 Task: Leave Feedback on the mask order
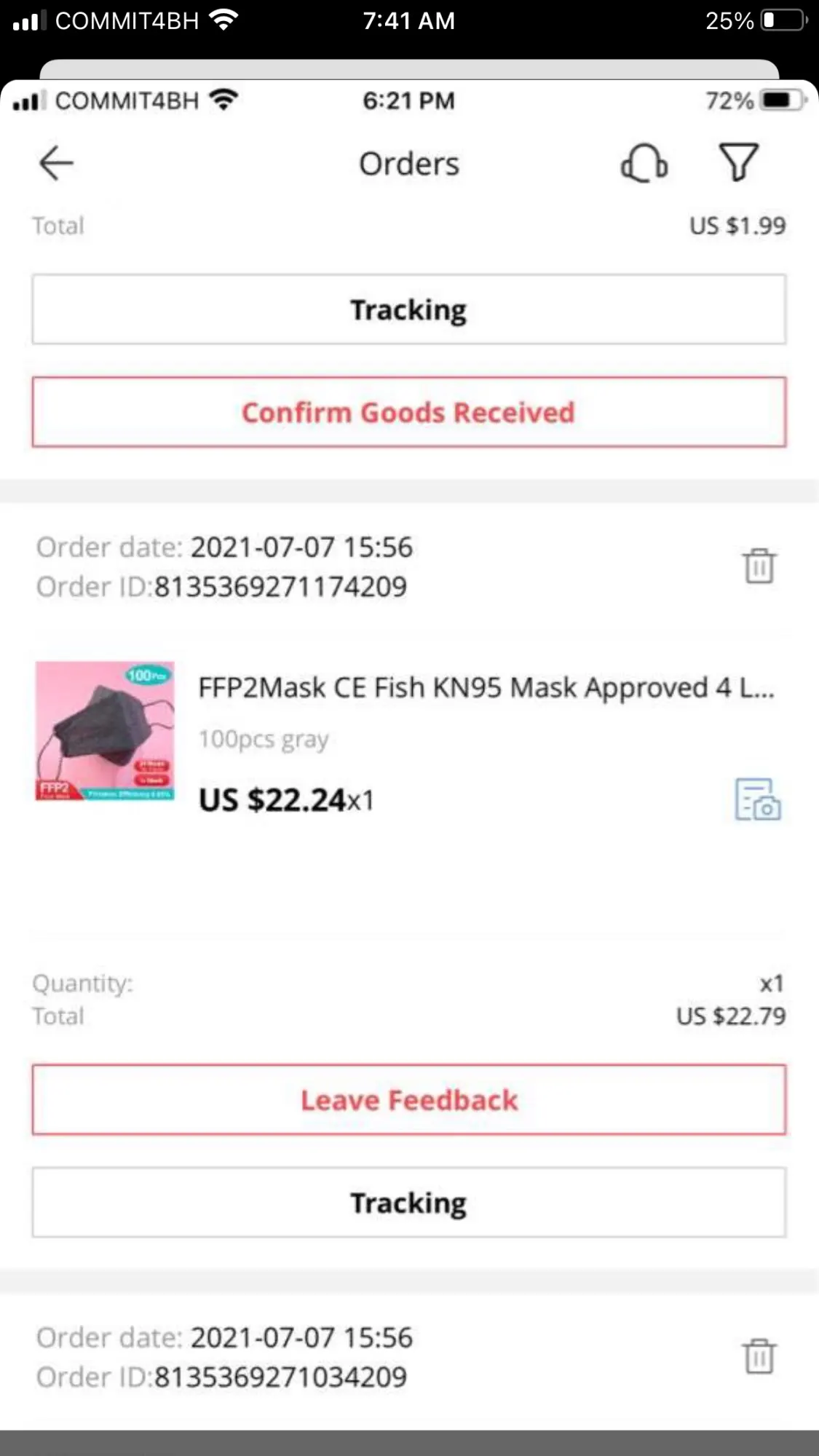[408, 1100]
